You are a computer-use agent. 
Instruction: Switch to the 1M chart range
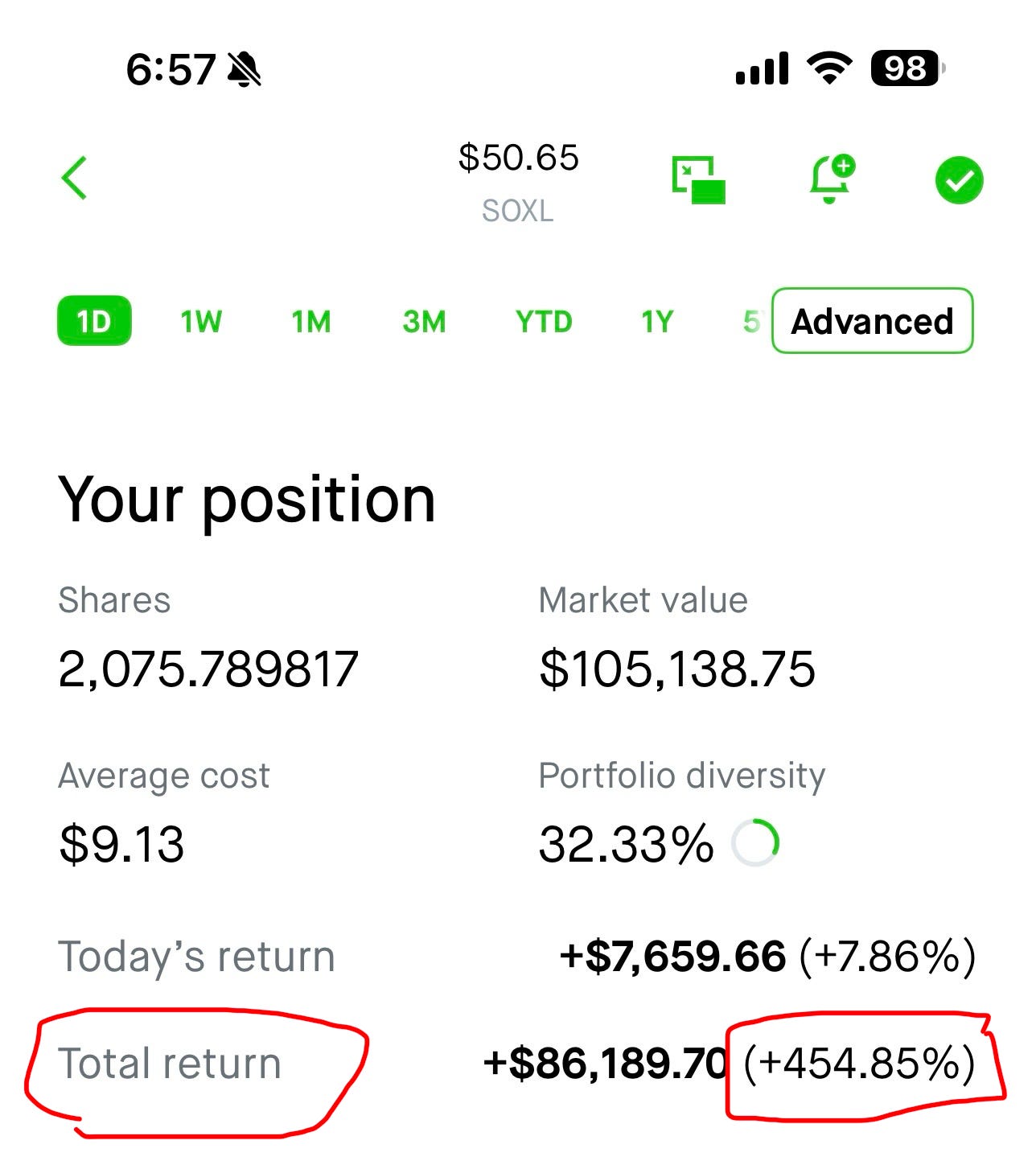310,322
